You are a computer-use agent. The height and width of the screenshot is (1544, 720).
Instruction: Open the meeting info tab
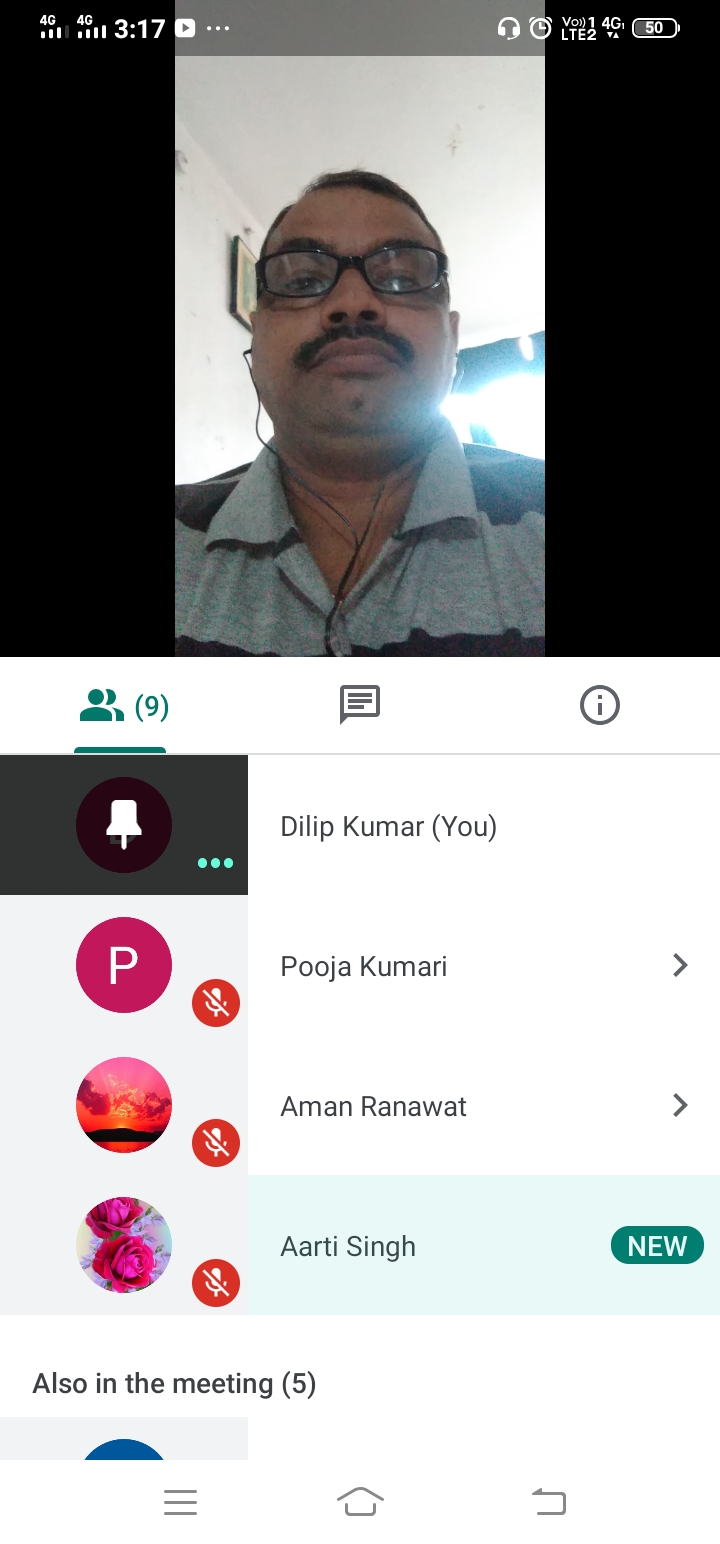pos(600,706)
